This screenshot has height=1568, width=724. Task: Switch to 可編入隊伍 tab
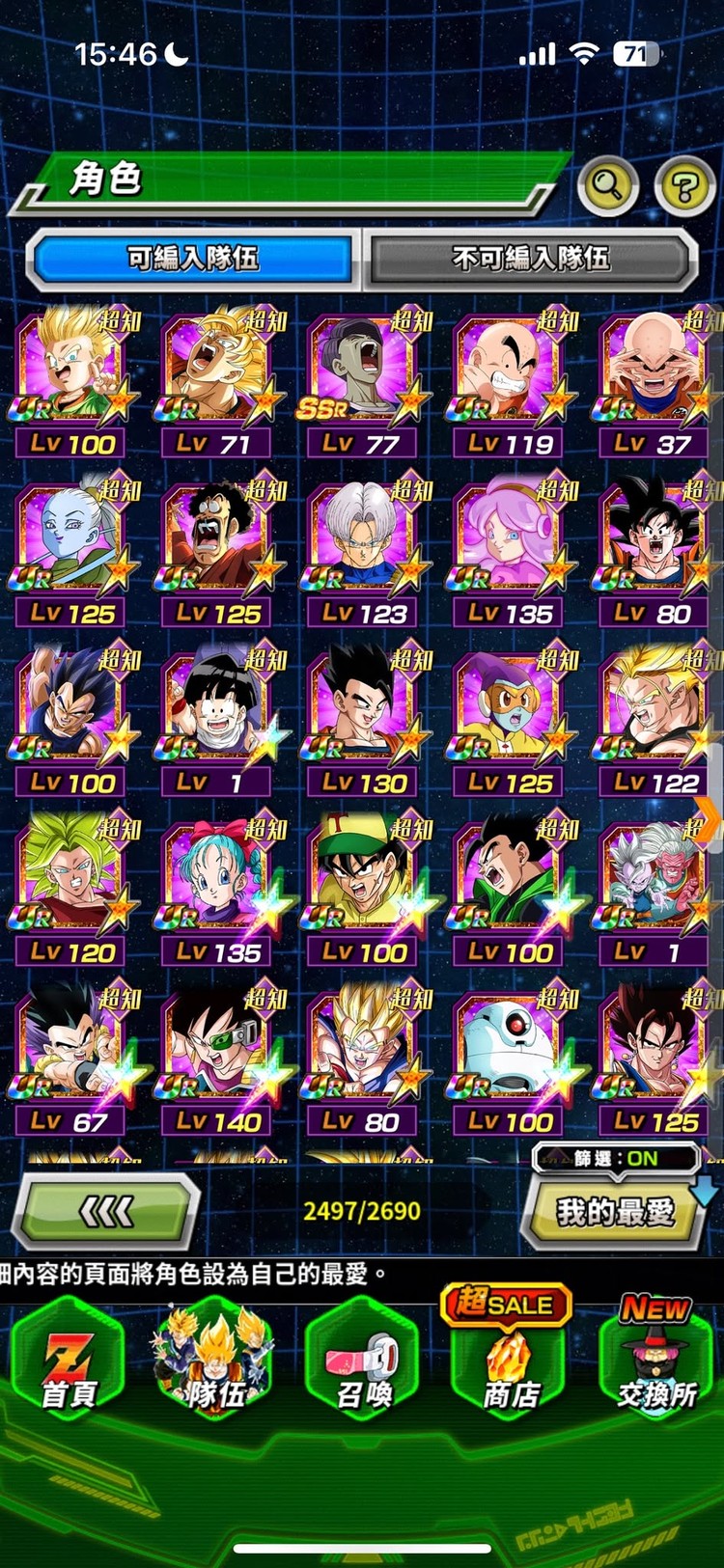193,259
